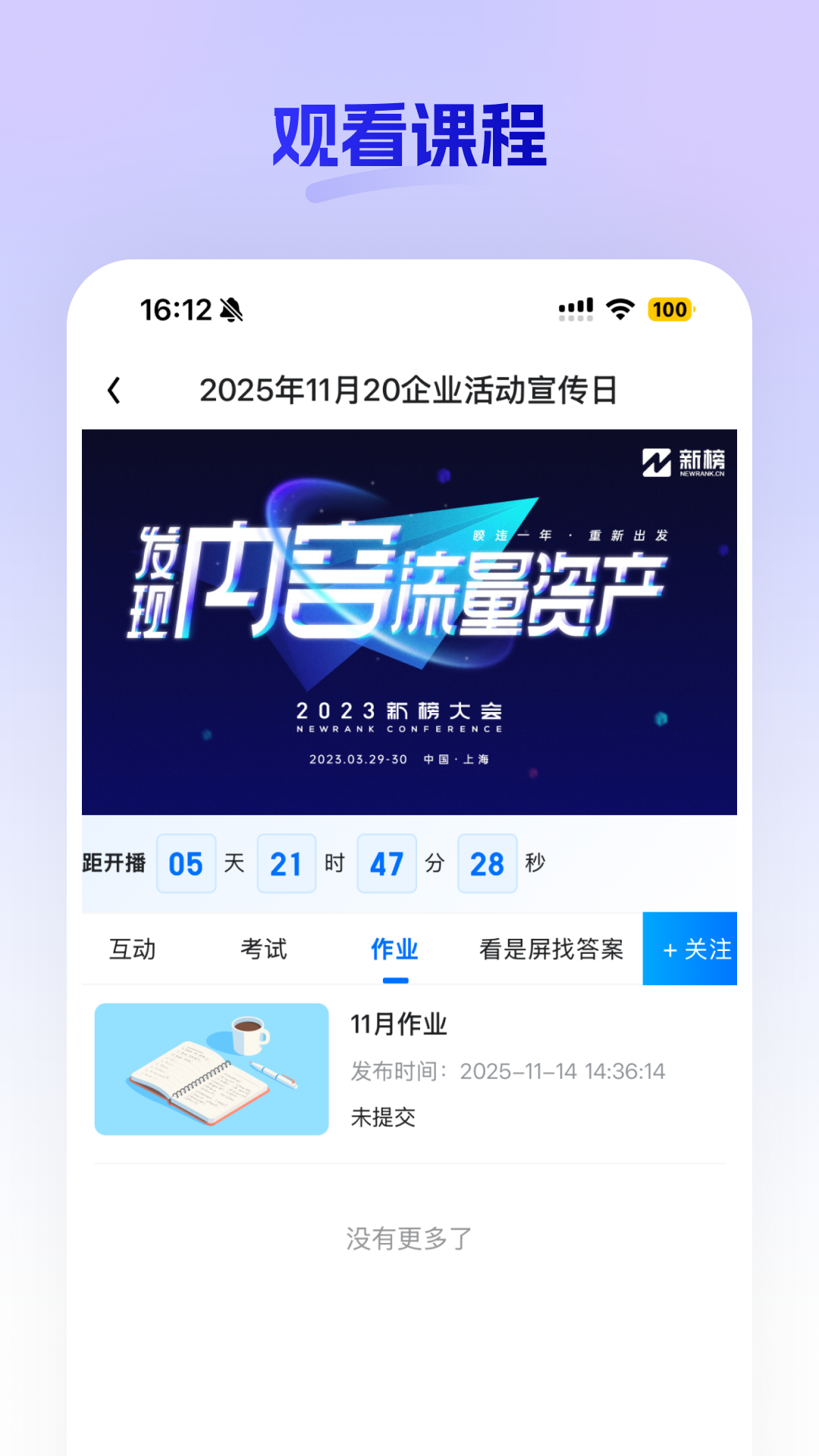The height and width of the screenshot is (1456, 819).
Task: Tap the 05 days countdown box
Action: click(187, 863)
